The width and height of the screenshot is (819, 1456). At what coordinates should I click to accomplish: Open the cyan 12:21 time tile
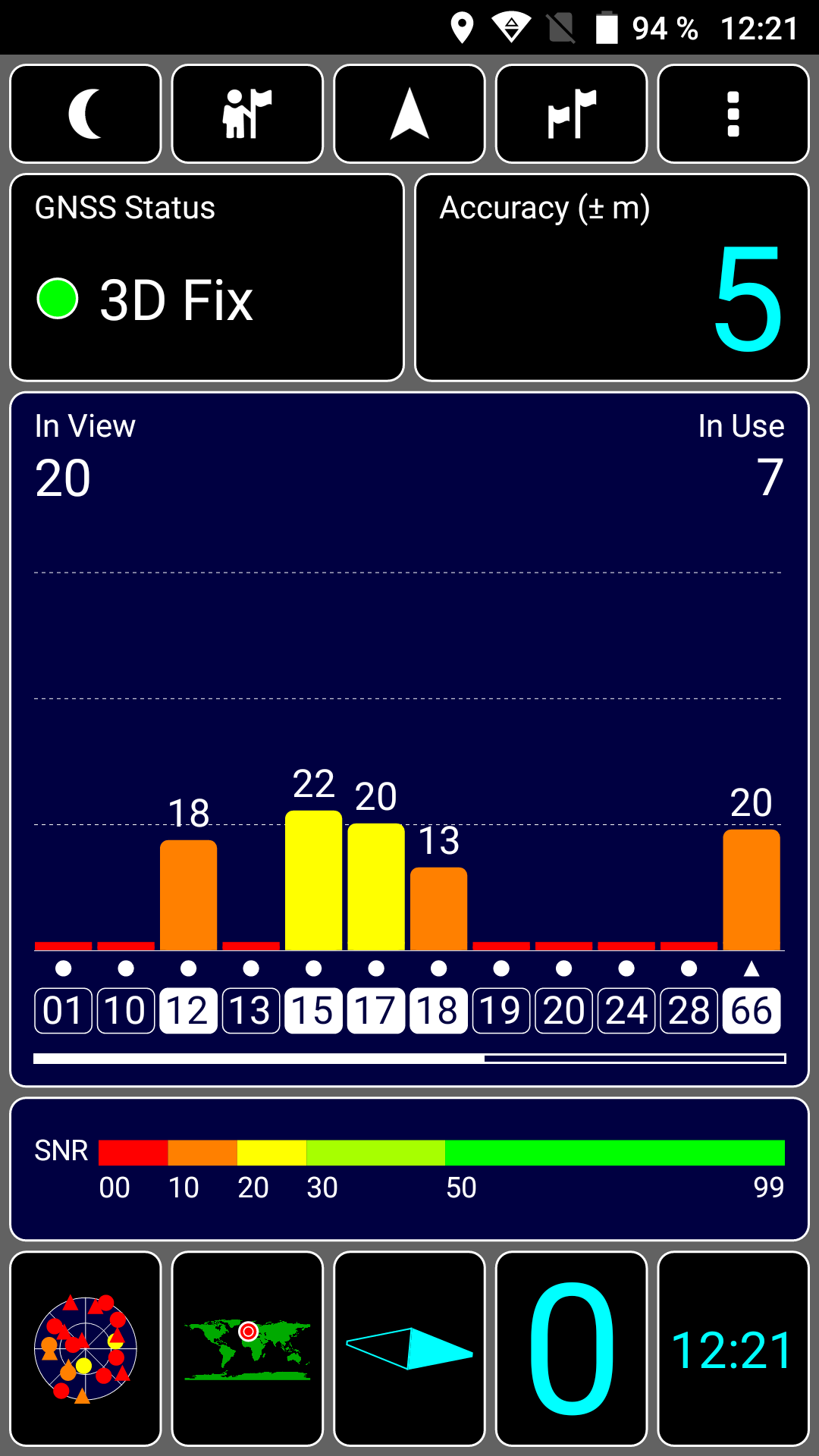(x=733, y=1349)
